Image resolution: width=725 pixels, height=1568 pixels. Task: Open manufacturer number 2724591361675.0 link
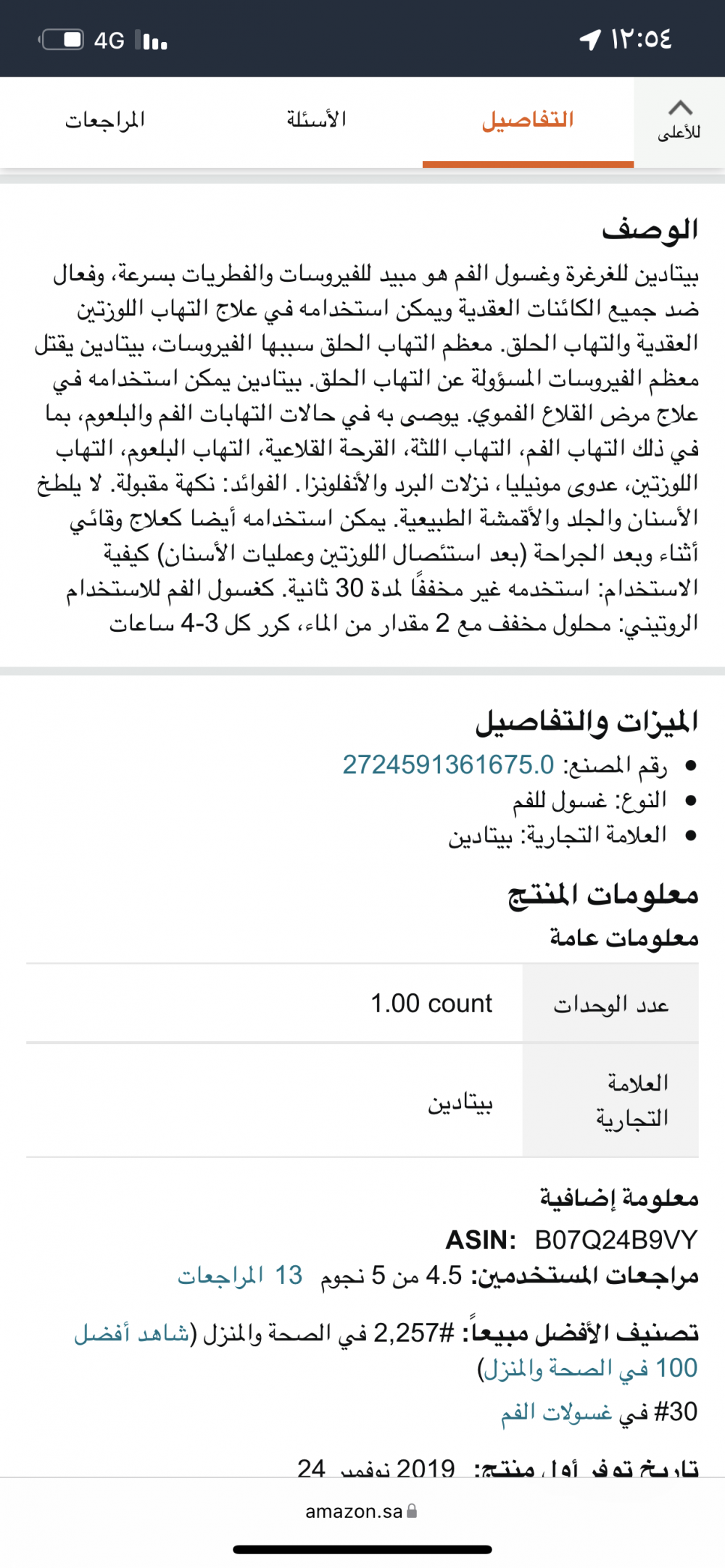448,765
